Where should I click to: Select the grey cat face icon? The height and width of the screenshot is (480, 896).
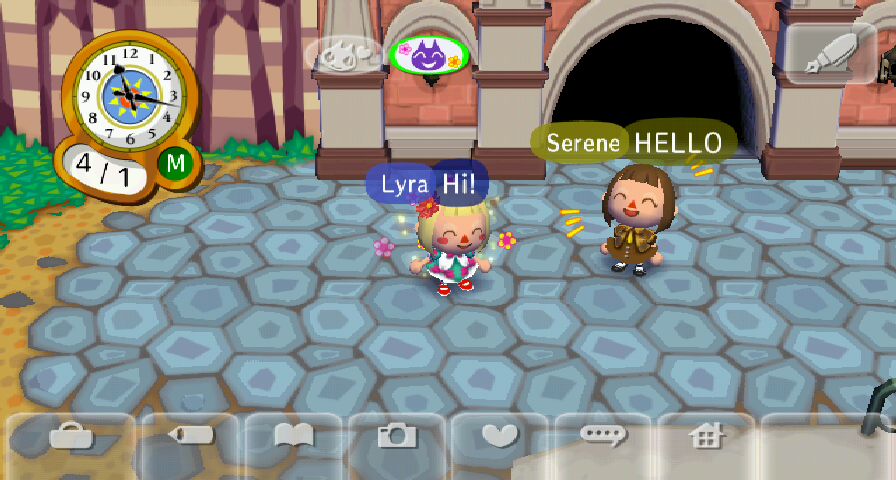pos(343,54)
